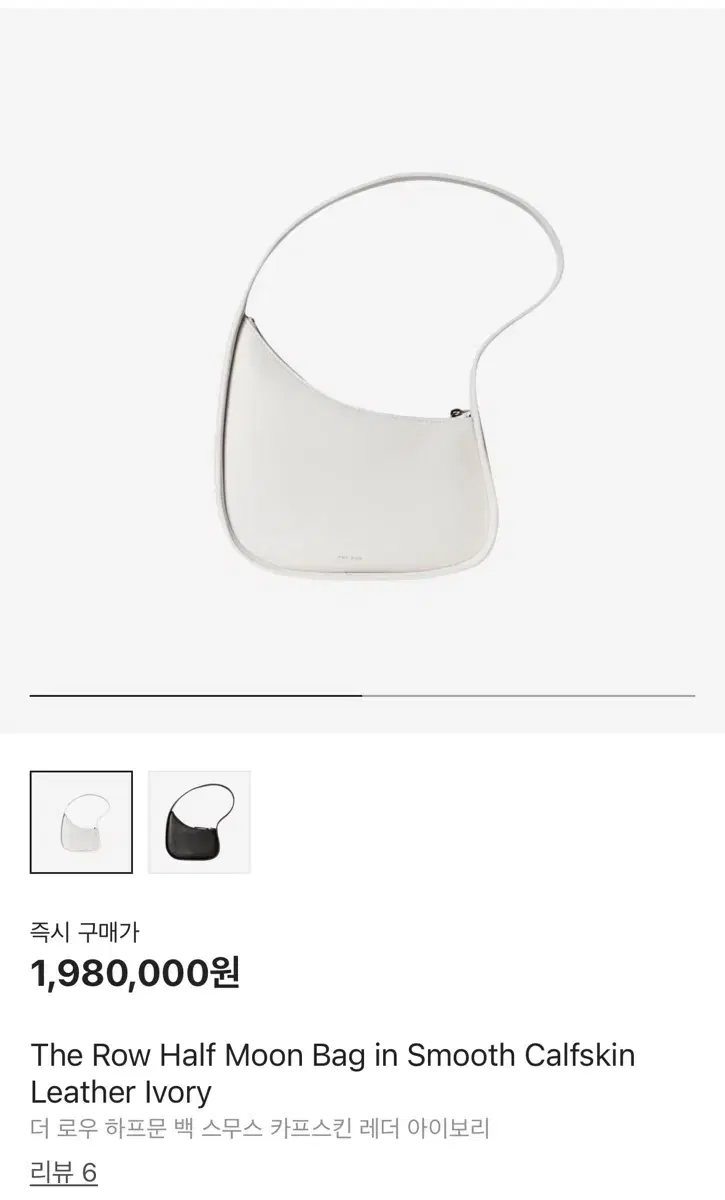Click the dark status bar at the top
This screenshot has width=725, height=1200.
click(x=362, y=7)
